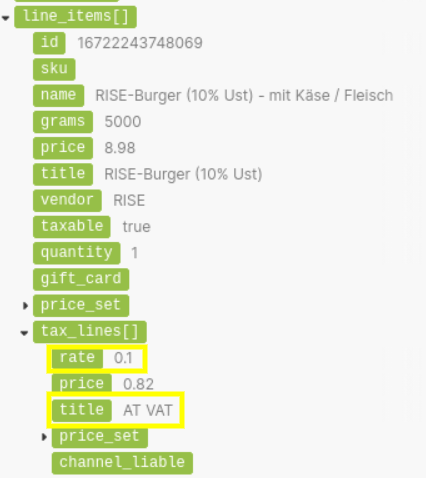This screenshot has height=478, width=426.
Task: Select the grams field pill
Action: [63, 122]
